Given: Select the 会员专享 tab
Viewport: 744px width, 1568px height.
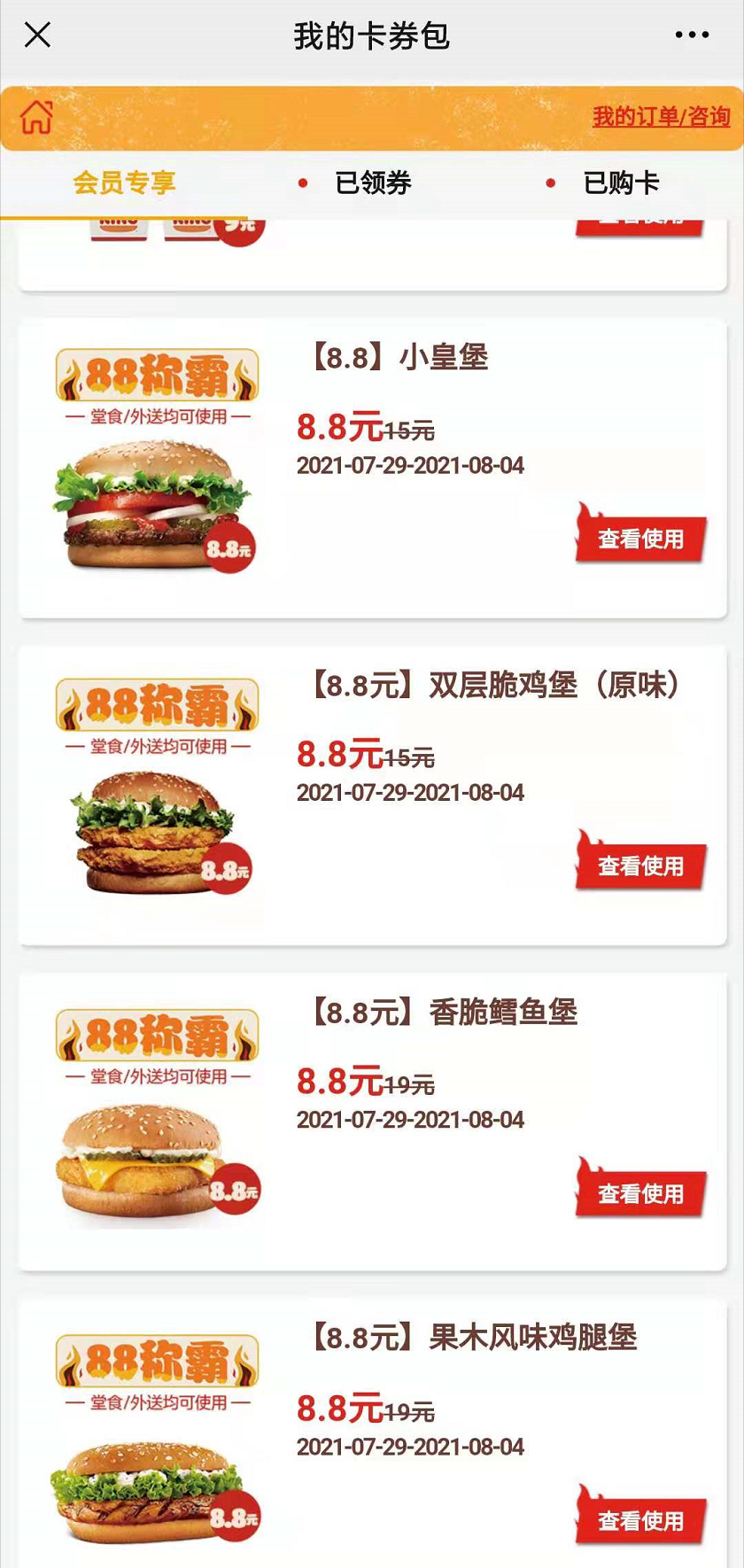Looking at the screenshot, I should tap(124, 183).
